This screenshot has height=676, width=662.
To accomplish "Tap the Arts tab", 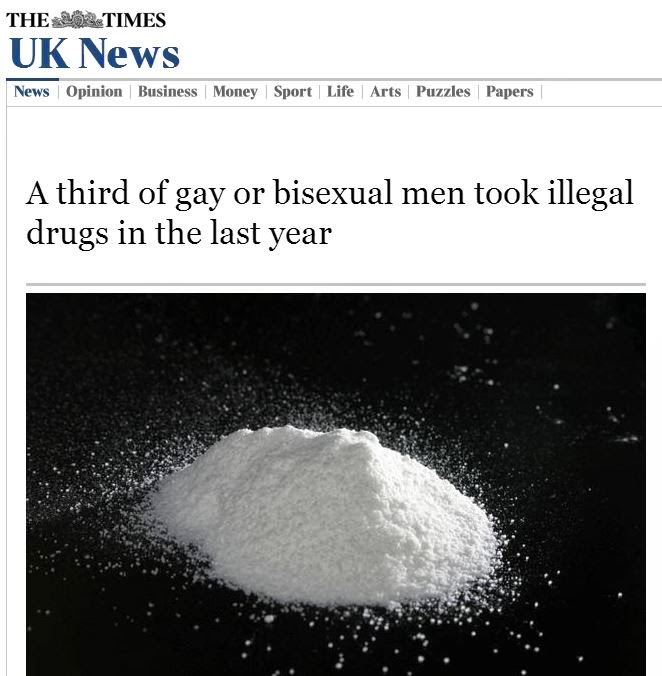I will 385,92.
